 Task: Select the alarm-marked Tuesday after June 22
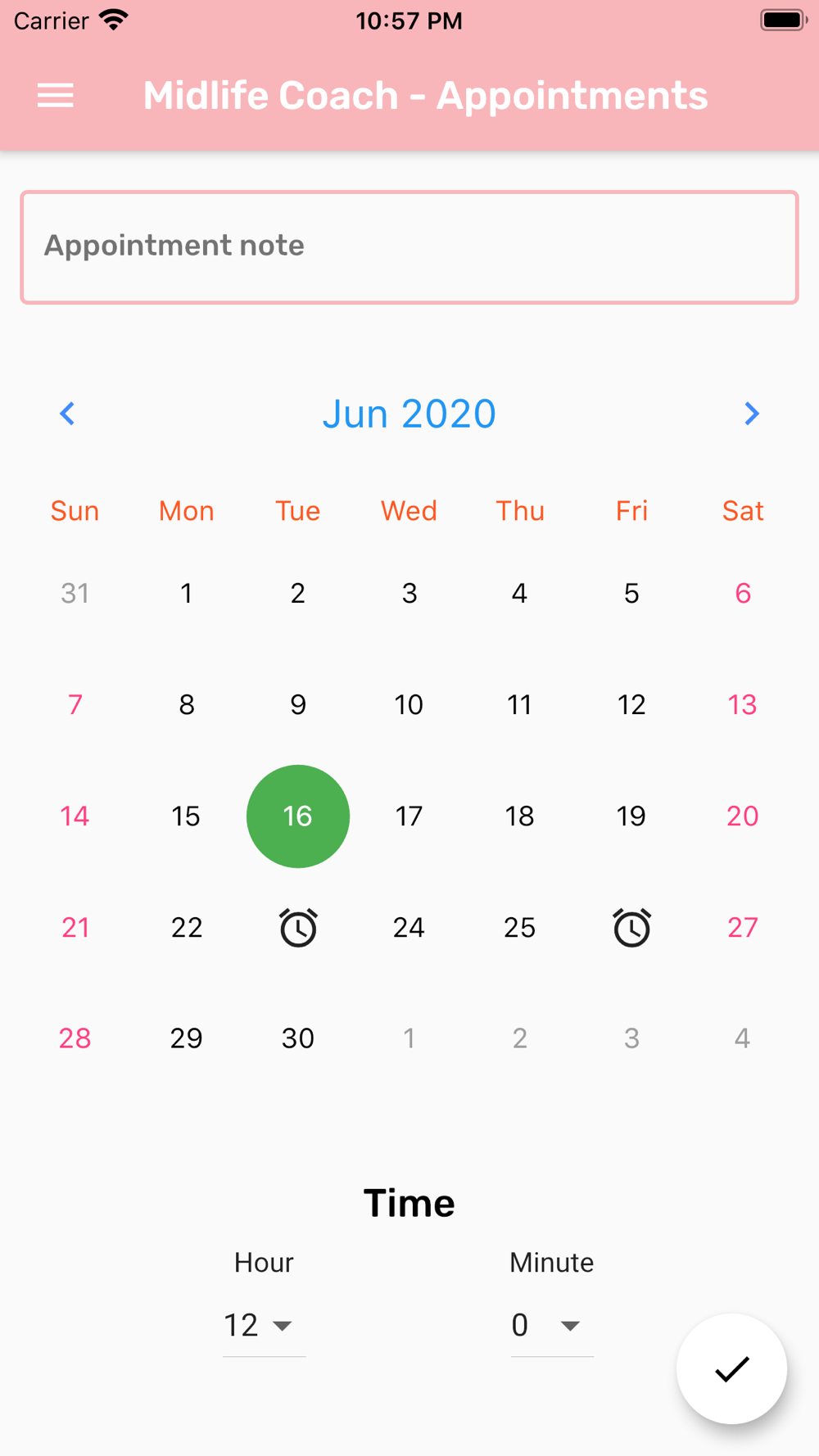298,928
